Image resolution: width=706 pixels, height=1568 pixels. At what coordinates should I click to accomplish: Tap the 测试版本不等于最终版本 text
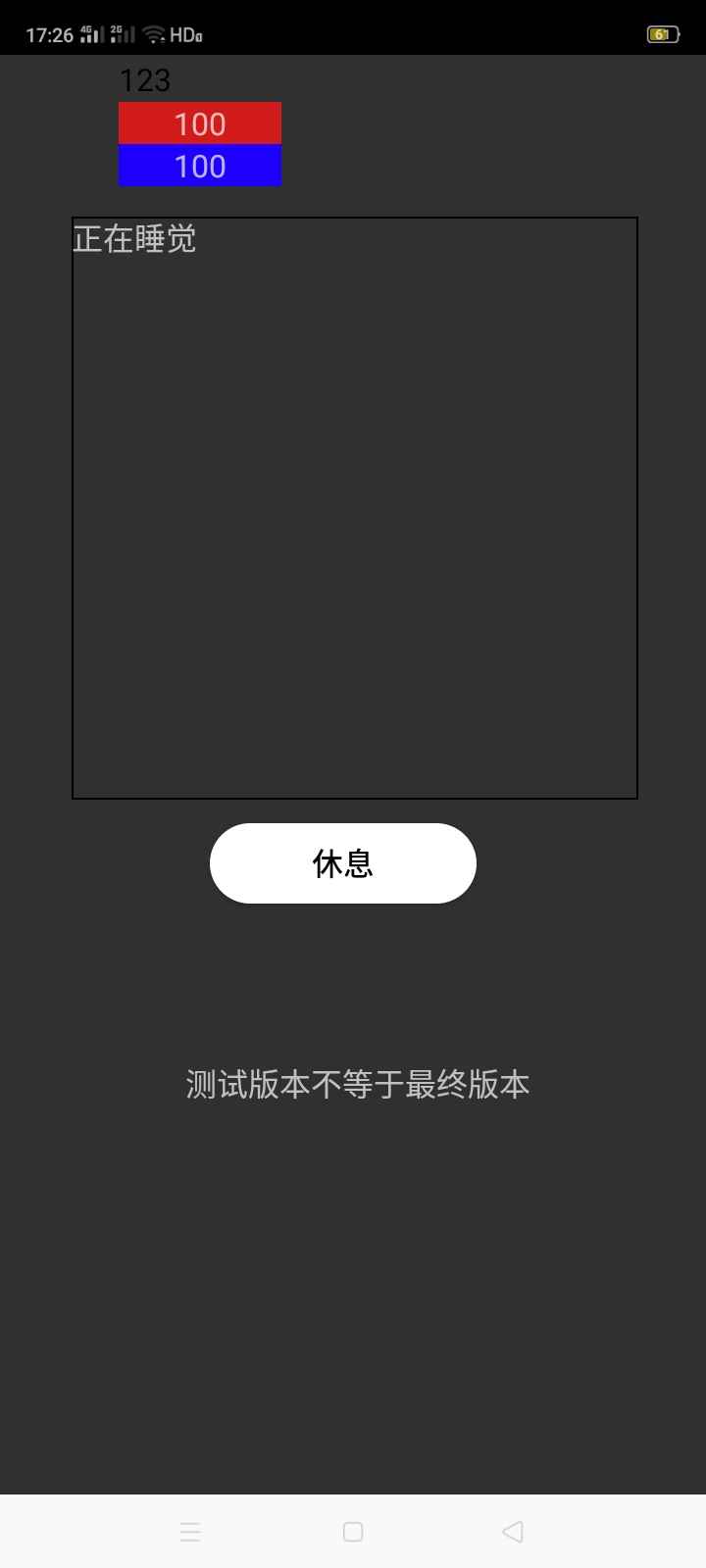[356, 1085]
